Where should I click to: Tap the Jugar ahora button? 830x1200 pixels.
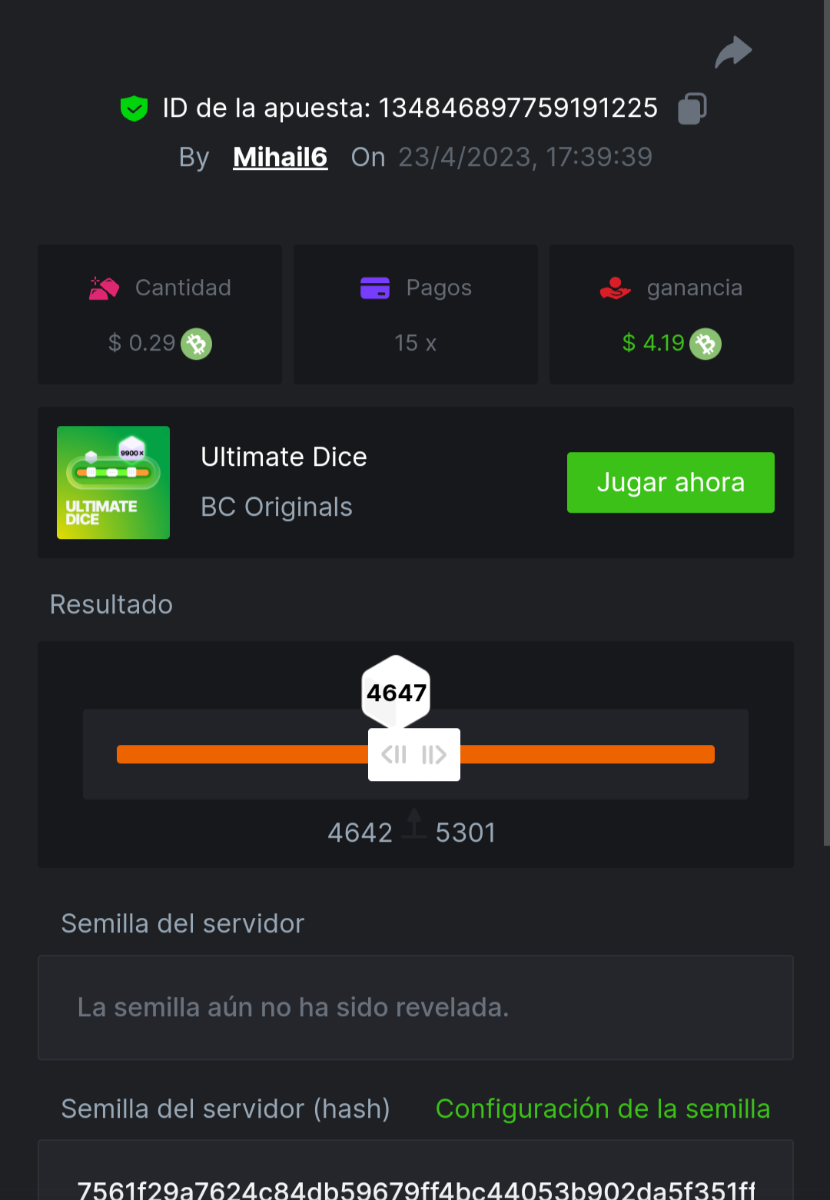pos(670,482)
